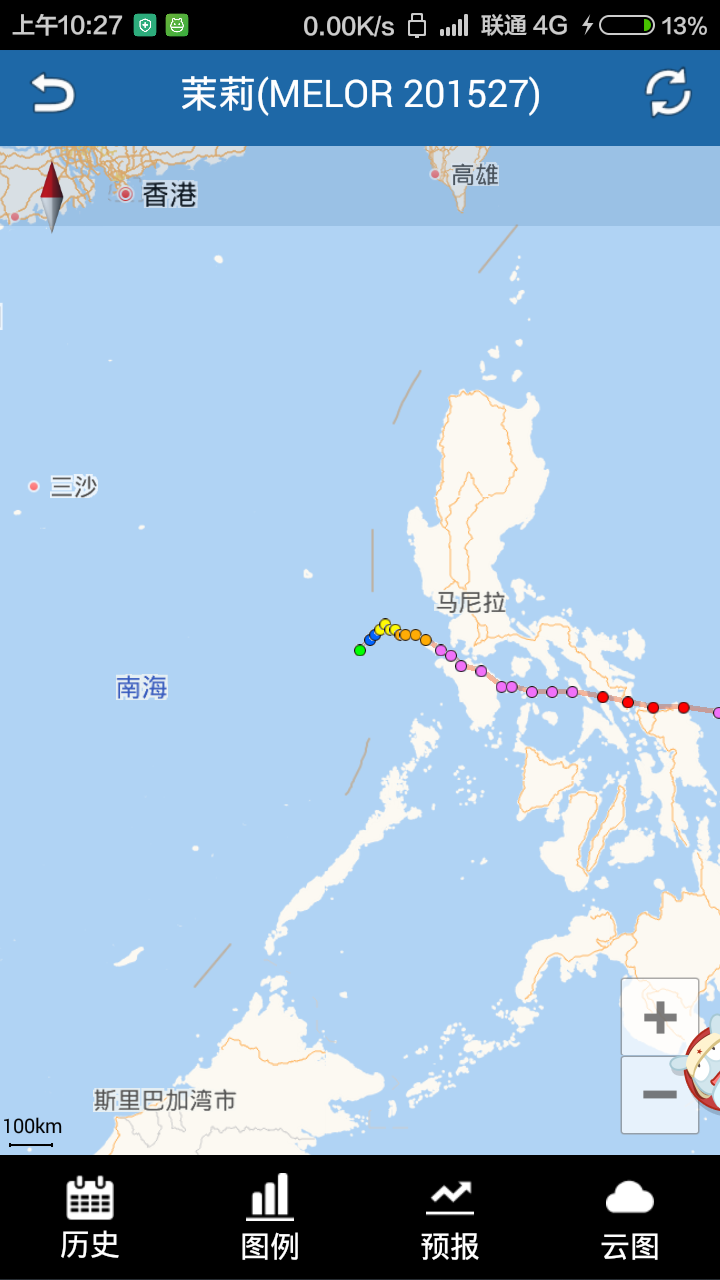Screen dimensions: 720x1280
Task: Zoom out of the map
Action: click(x=660, y=1094)
